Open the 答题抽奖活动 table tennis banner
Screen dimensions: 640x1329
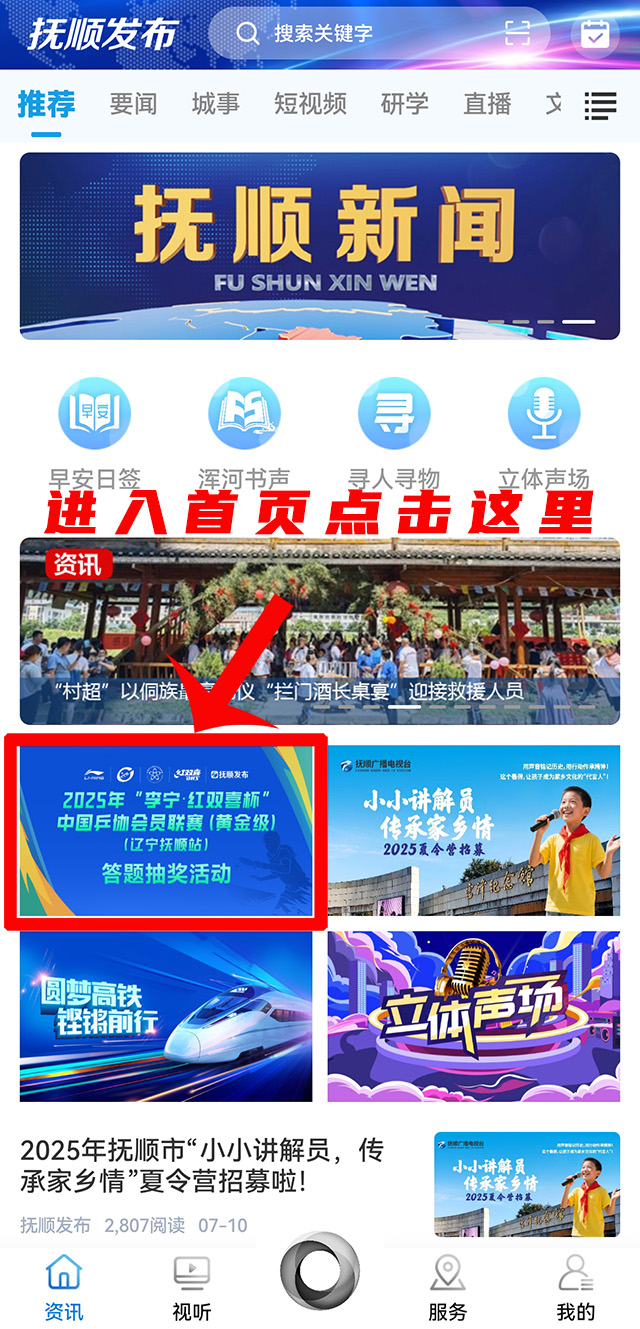[166, 830]
